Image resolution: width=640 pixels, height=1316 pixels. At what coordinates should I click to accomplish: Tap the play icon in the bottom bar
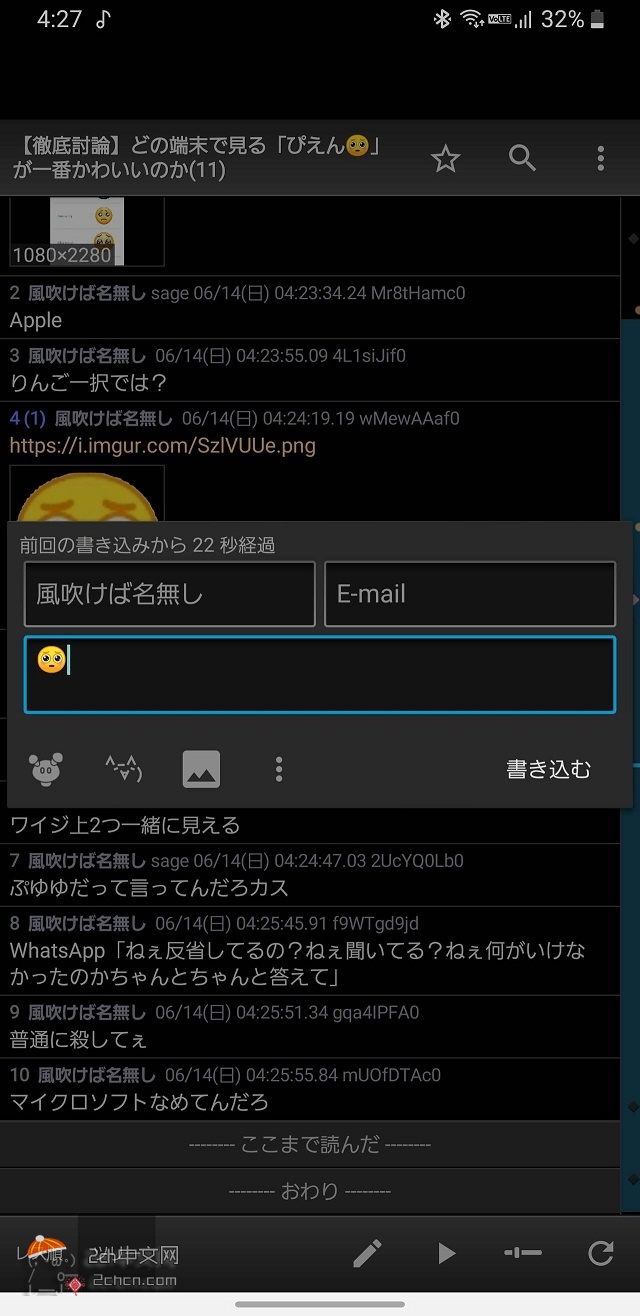click(x=446, y=1253)
